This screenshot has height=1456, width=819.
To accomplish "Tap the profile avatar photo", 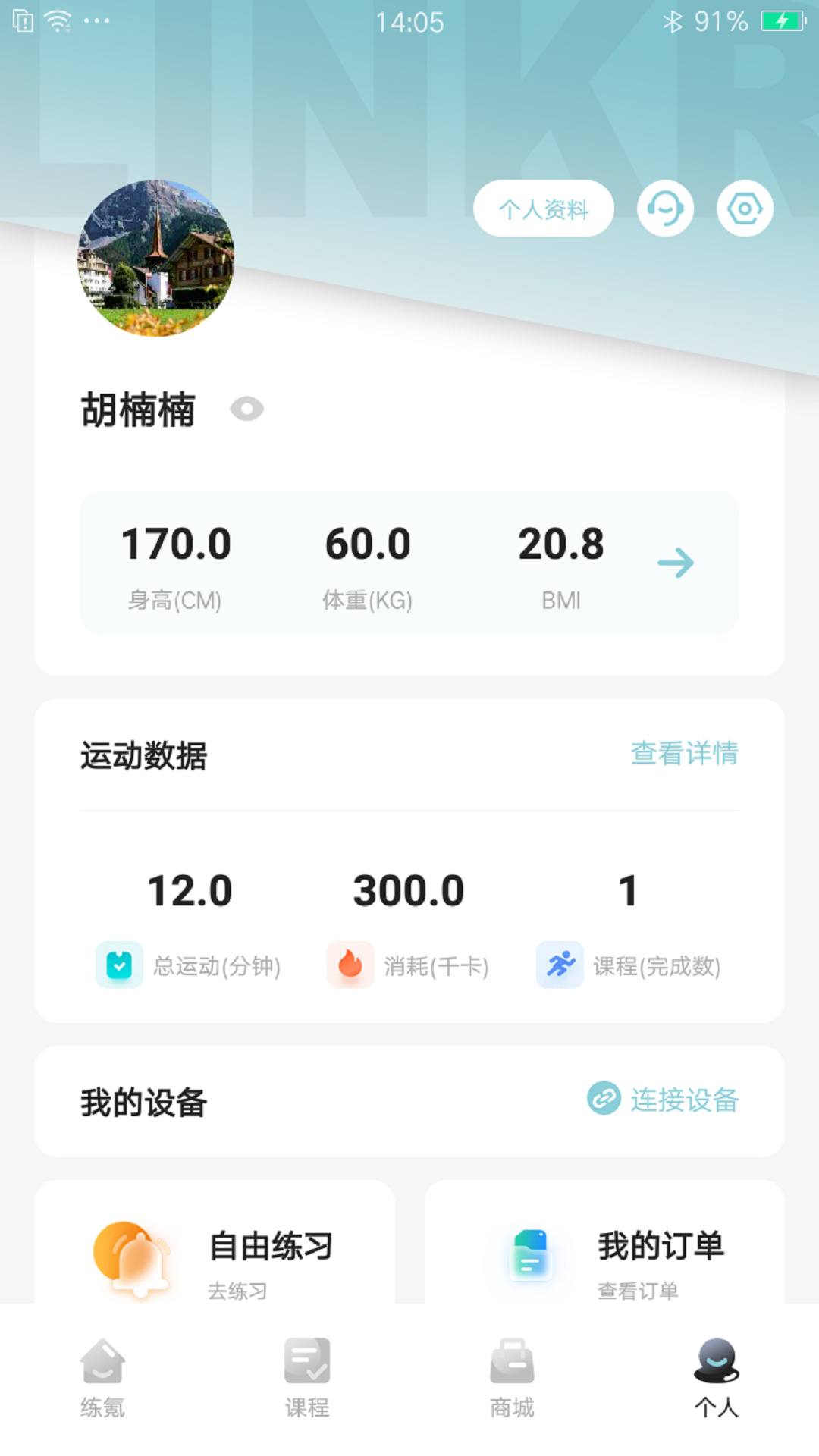I will [x=156, y=258].
